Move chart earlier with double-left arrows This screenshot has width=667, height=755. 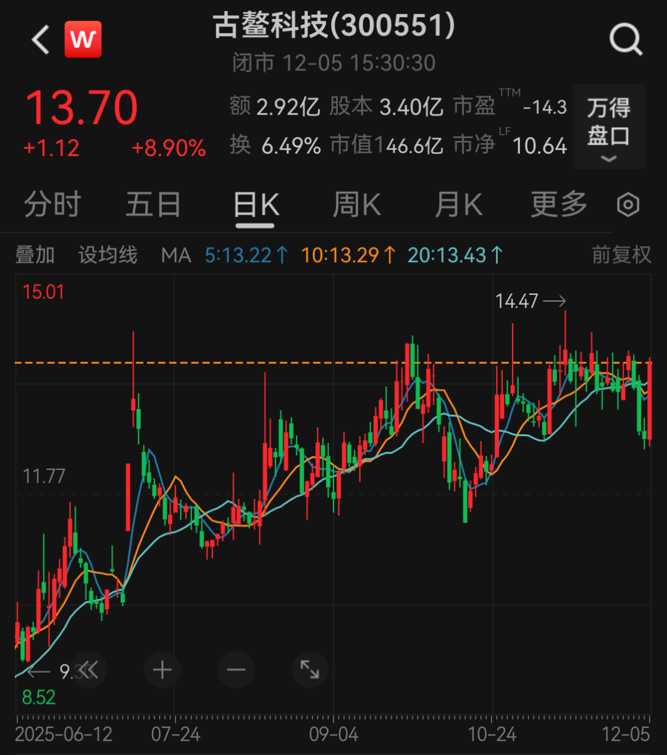[x=89, y=669]
